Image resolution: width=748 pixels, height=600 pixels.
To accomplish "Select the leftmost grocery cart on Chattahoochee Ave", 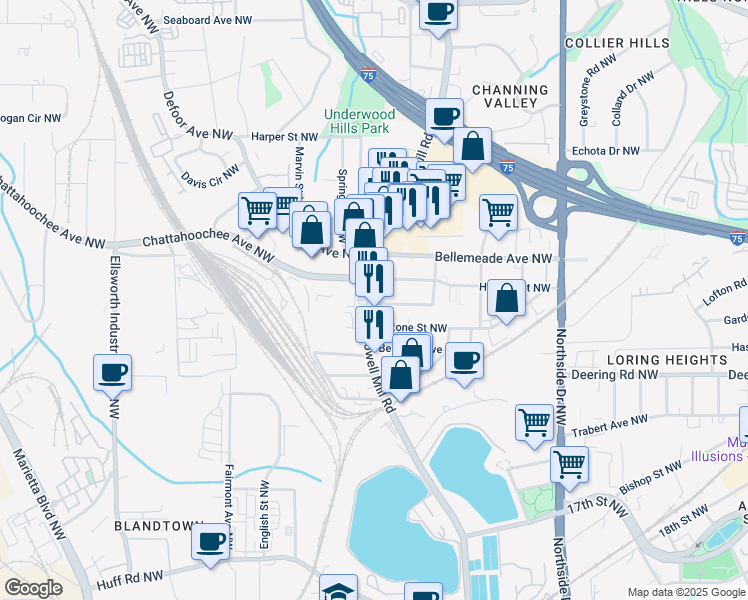I will tap(257, 211).
